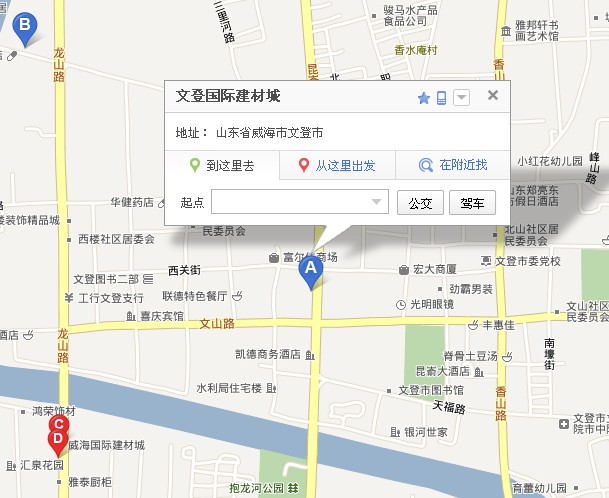The width and height of the screenshot is (609, 498).
Task: Get 驾车 driving directions
Action: [472, 202]
